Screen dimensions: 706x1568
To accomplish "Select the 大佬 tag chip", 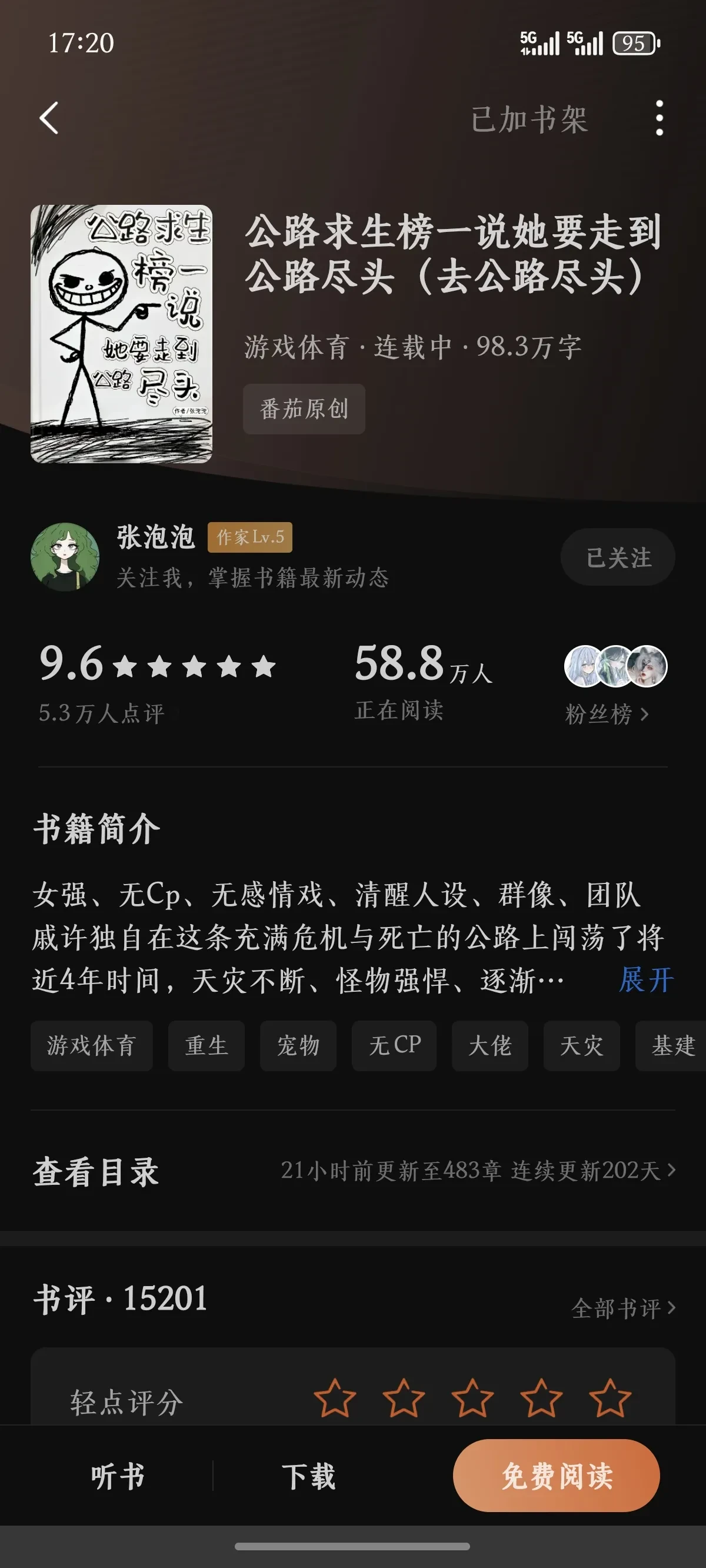I will pyautogui.click(x=490, y=1046).
